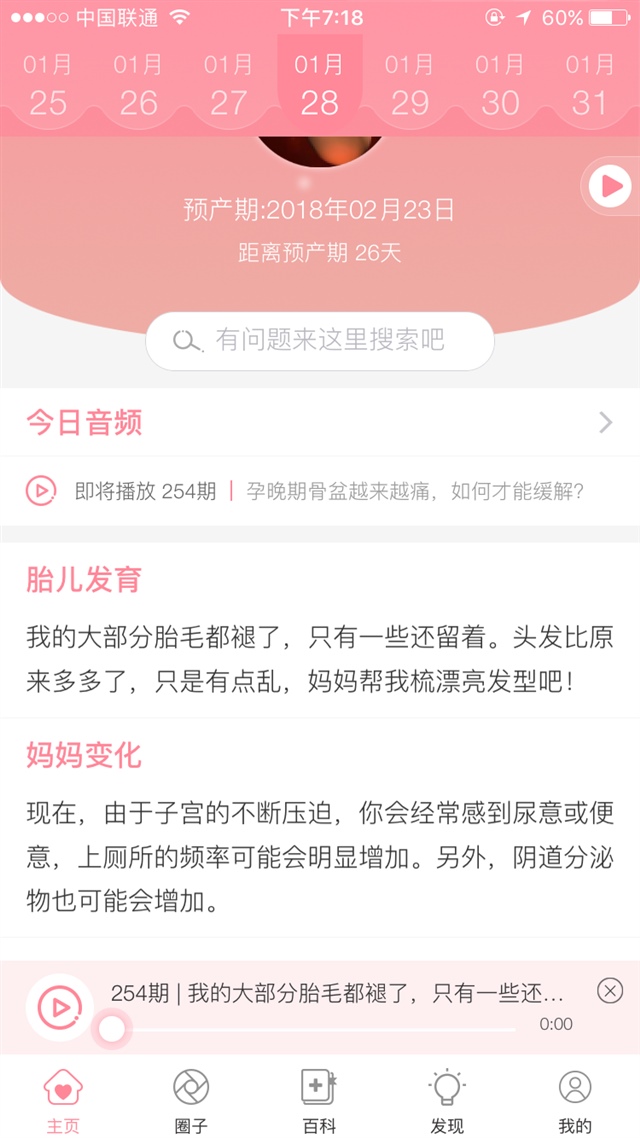Switch to the 圈子 tab
Viewport: 640px width, 1138px height.
191,1099
